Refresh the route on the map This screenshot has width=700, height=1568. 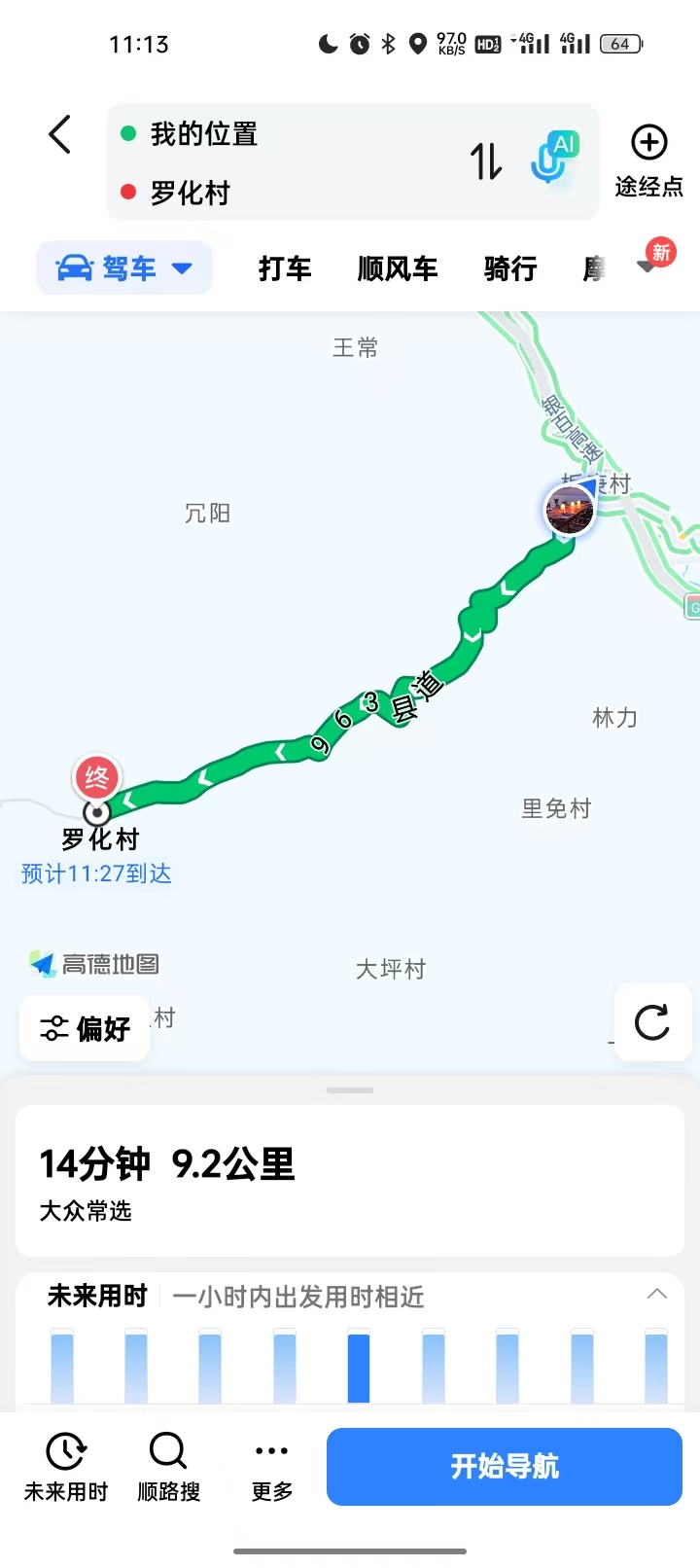tap(651, 1022)
